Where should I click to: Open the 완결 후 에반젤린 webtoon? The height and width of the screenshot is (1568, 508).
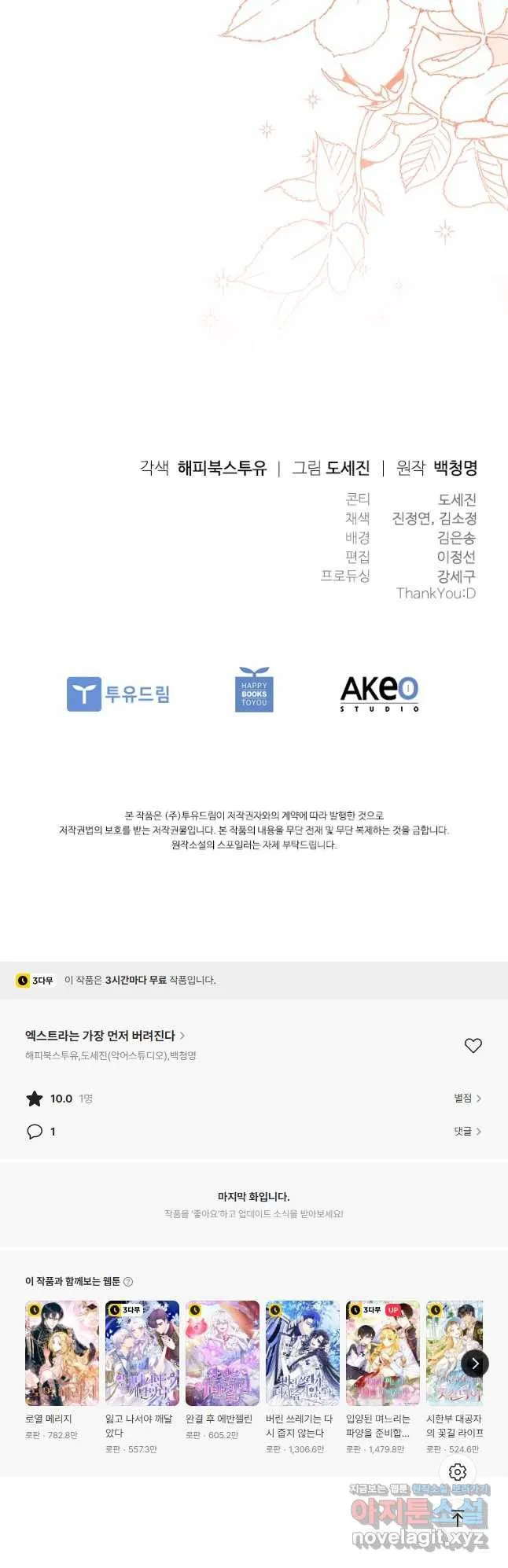[223, 1353]
